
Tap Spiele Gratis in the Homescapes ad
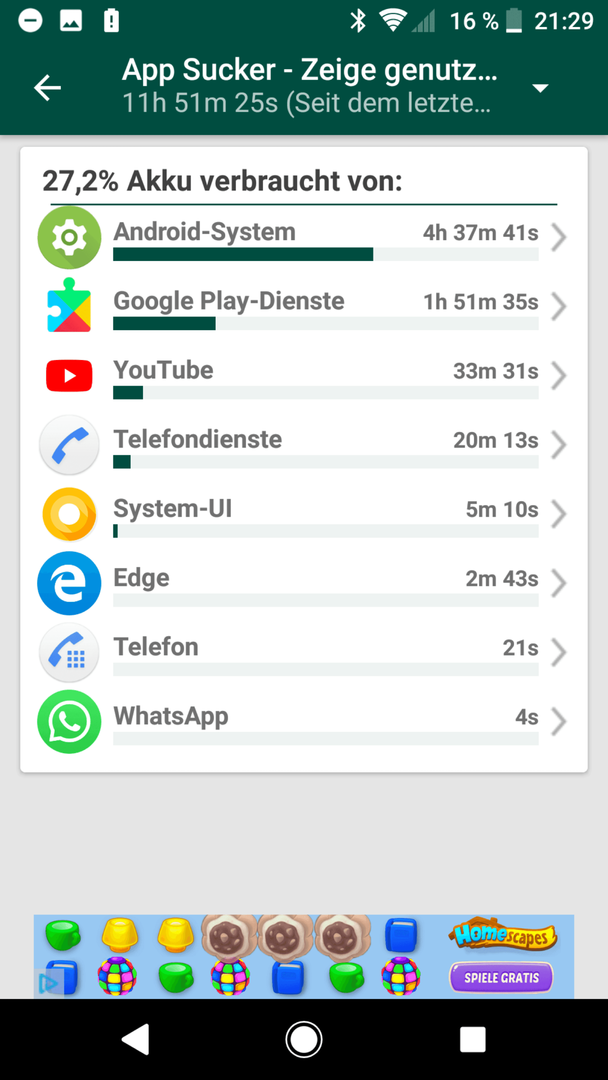pos(501,977)
